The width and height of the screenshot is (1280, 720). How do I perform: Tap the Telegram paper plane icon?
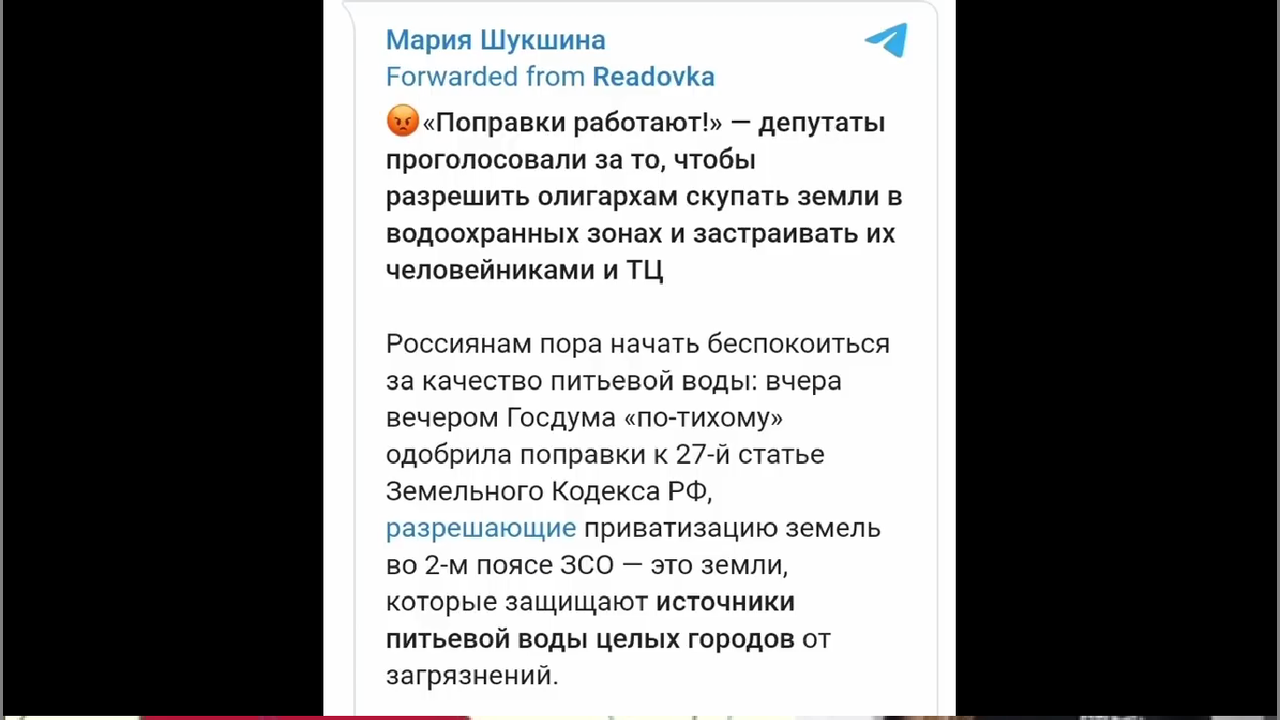[886, 40]
